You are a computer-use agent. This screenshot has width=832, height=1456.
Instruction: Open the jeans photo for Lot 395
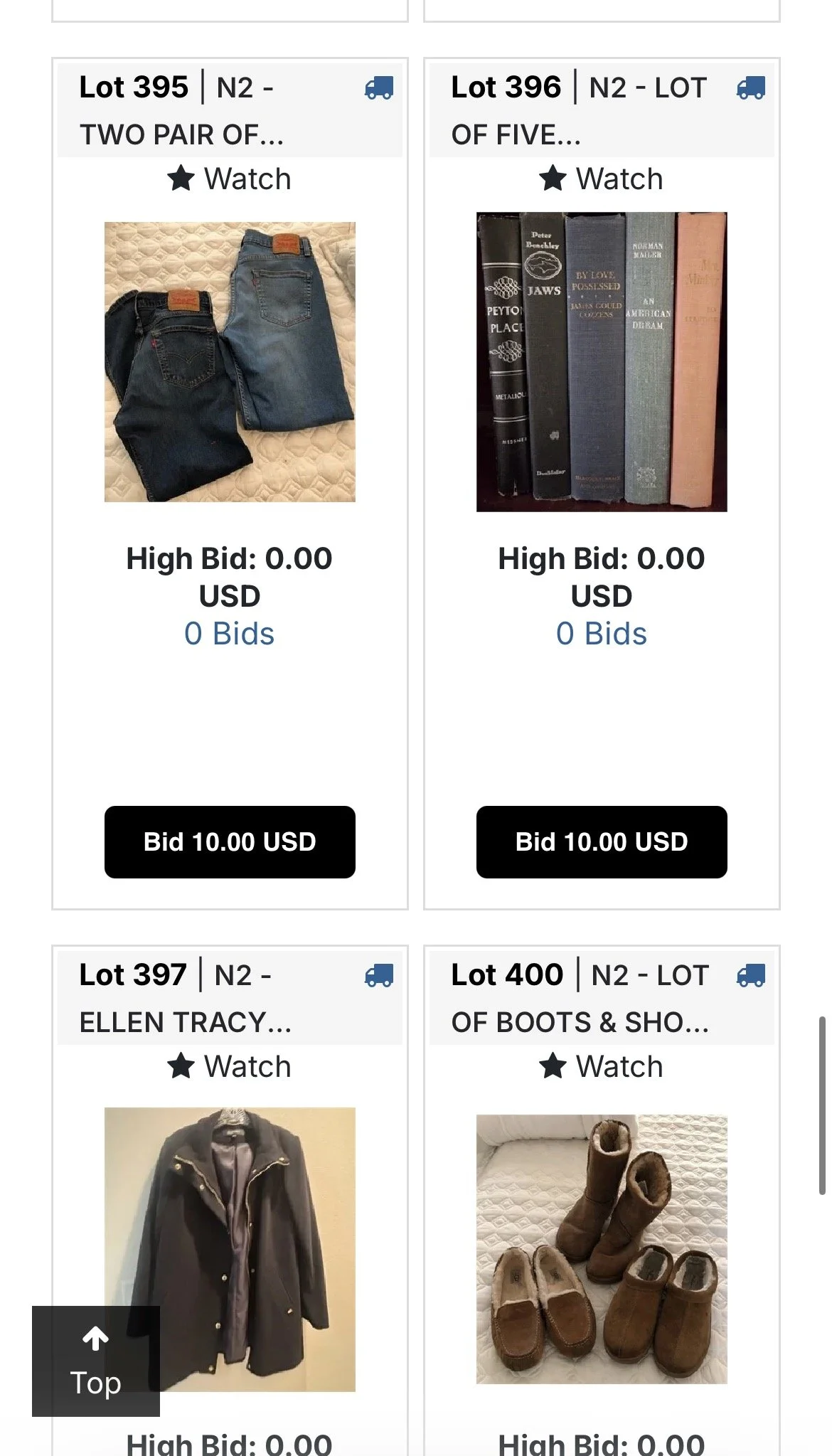(x=230, y=362)
